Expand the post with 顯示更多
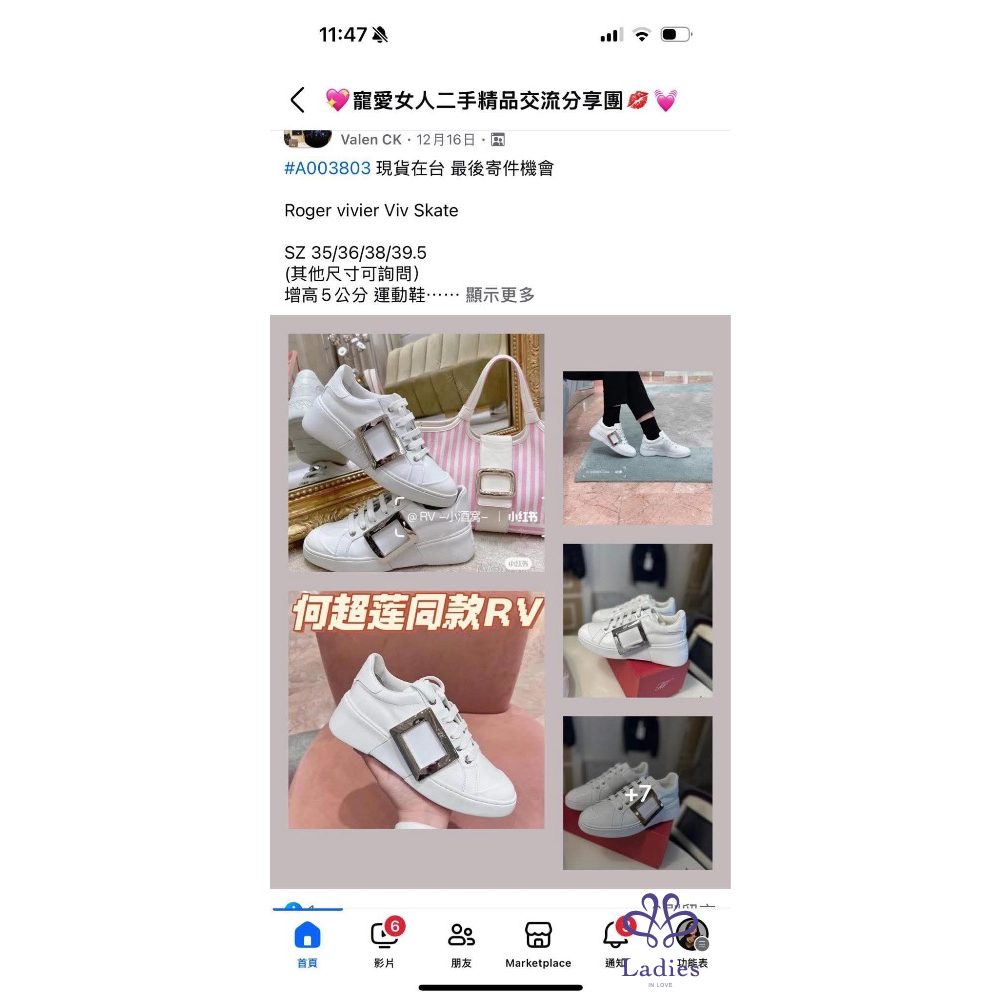This screenshot has width=1000, height=1000. tap(500, 295)
